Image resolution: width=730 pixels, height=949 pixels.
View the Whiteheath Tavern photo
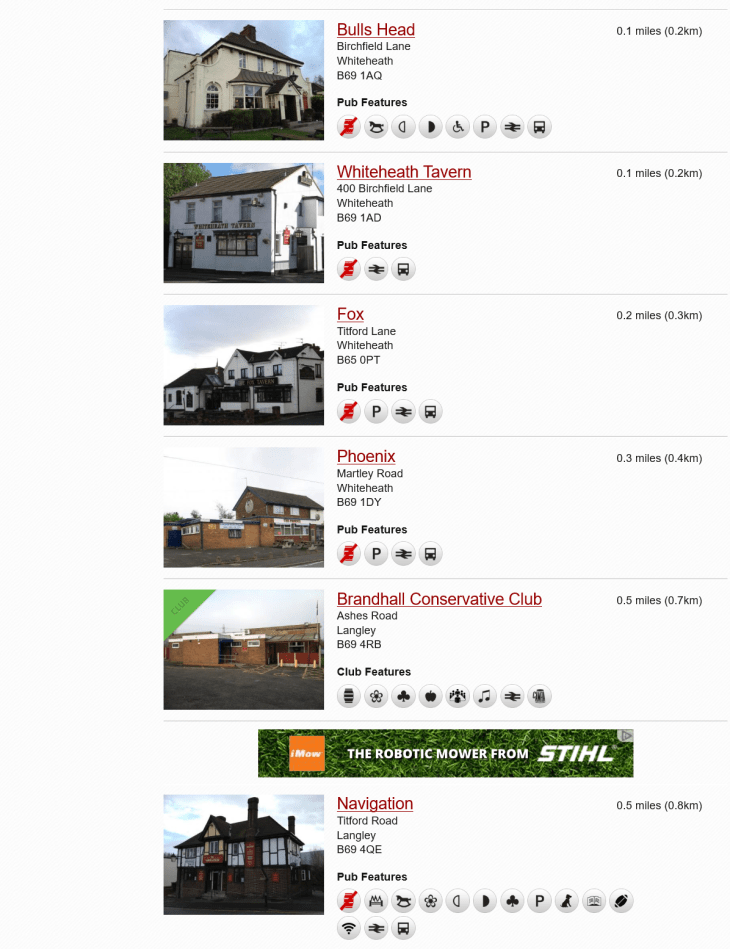click(x=243, y=223)
